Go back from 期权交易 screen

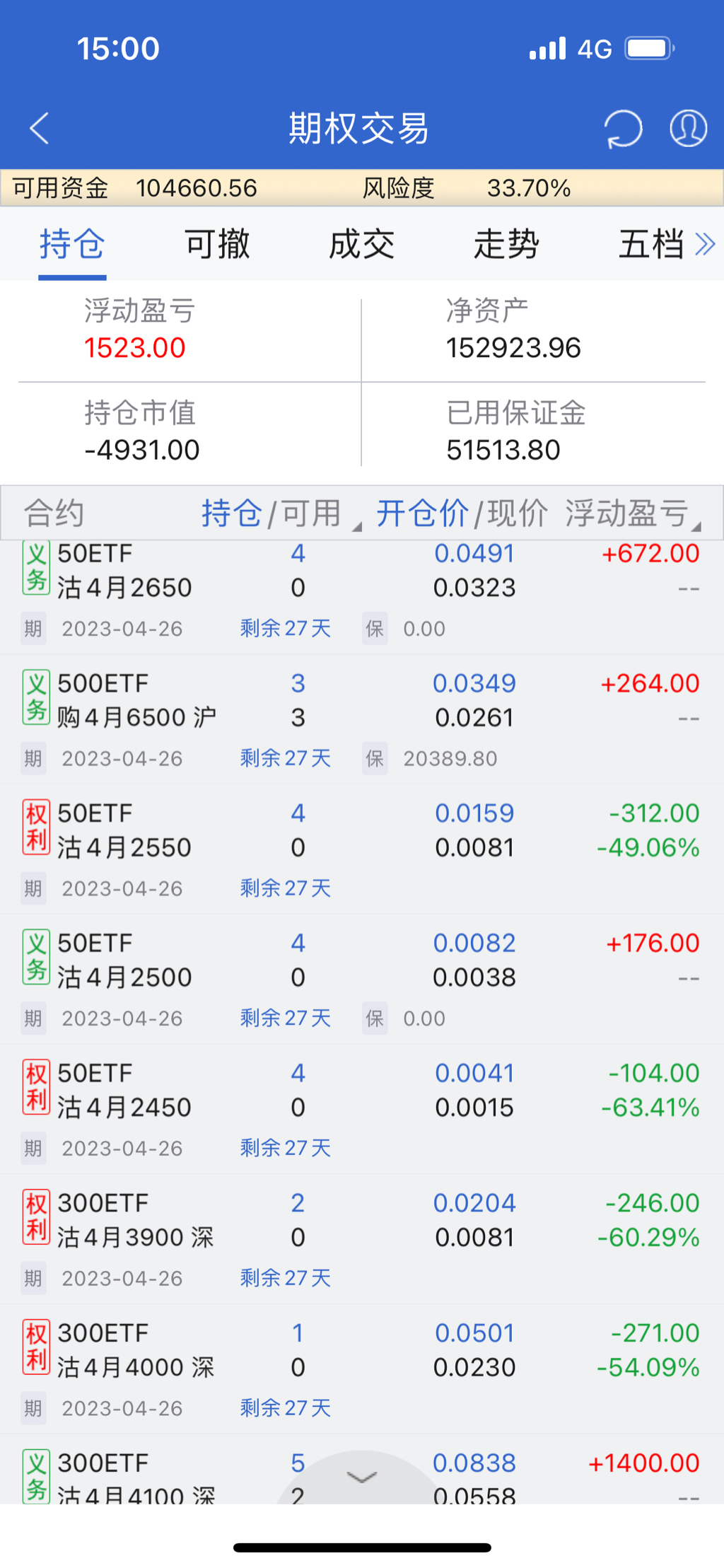40,129
